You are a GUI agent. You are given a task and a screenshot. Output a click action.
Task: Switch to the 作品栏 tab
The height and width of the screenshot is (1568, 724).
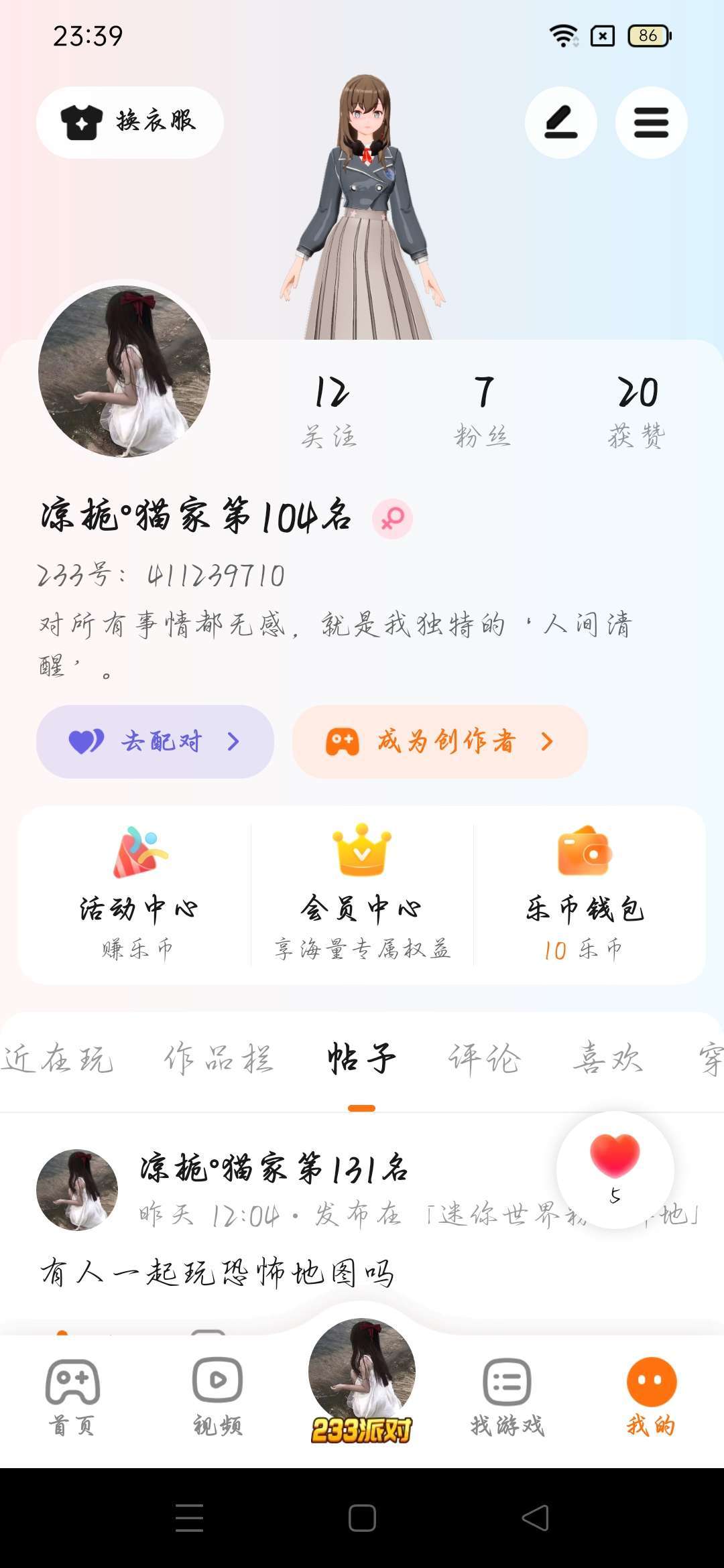[219, 1059]
